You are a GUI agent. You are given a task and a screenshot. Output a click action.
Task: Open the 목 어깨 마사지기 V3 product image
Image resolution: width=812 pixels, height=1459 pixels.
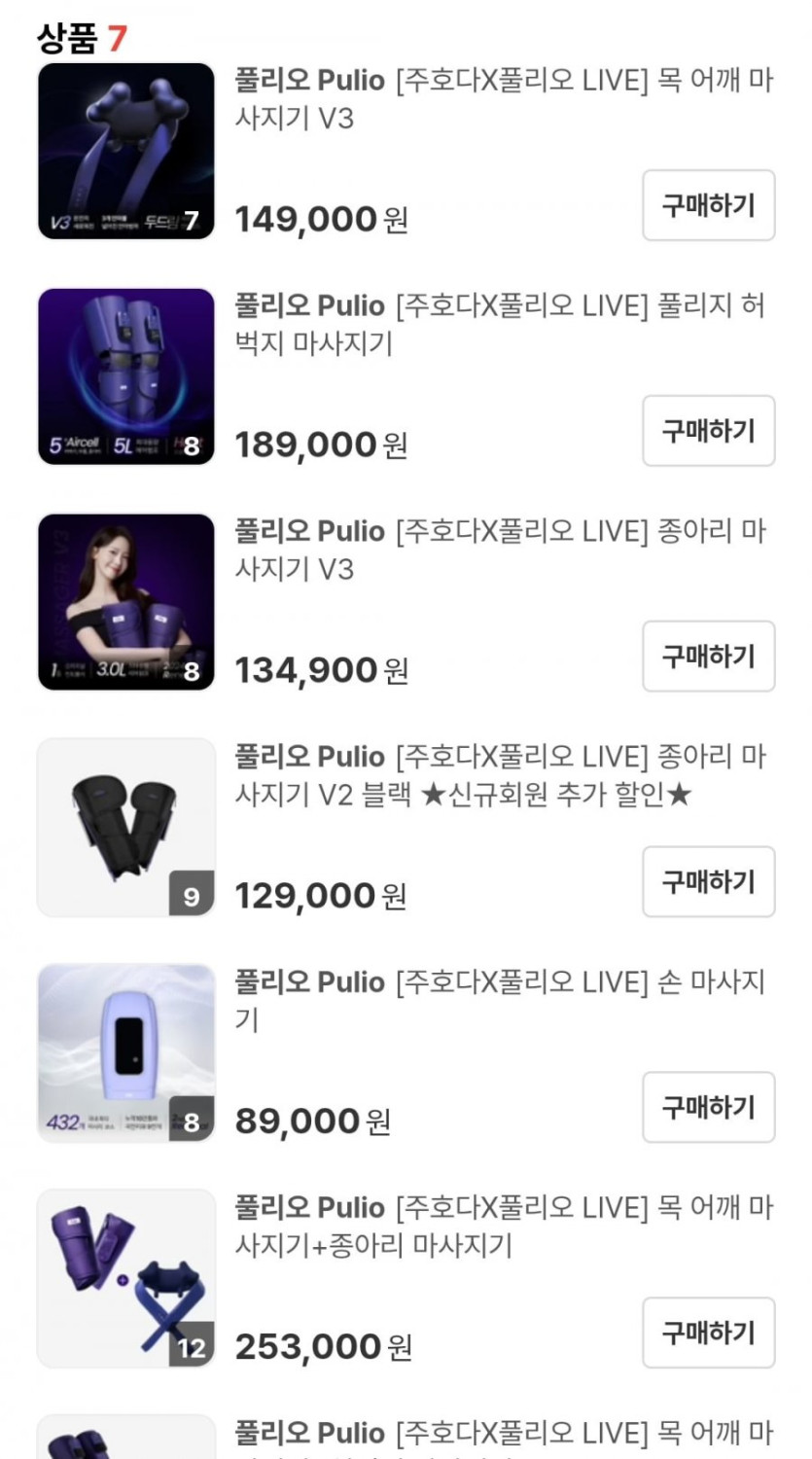126,151
